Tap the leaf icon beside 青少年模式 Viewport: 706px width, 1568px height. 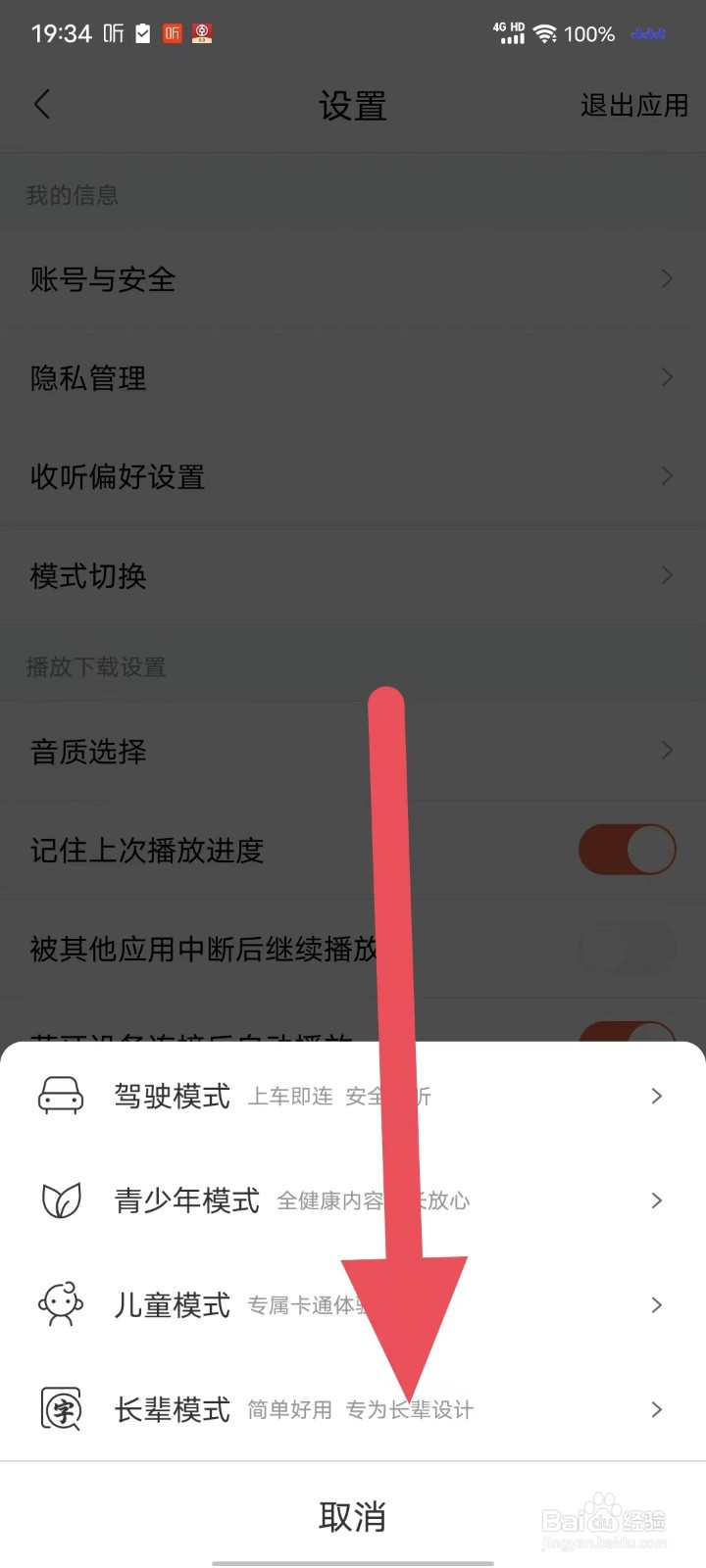pyautogui.click(x=61, y=1200)
